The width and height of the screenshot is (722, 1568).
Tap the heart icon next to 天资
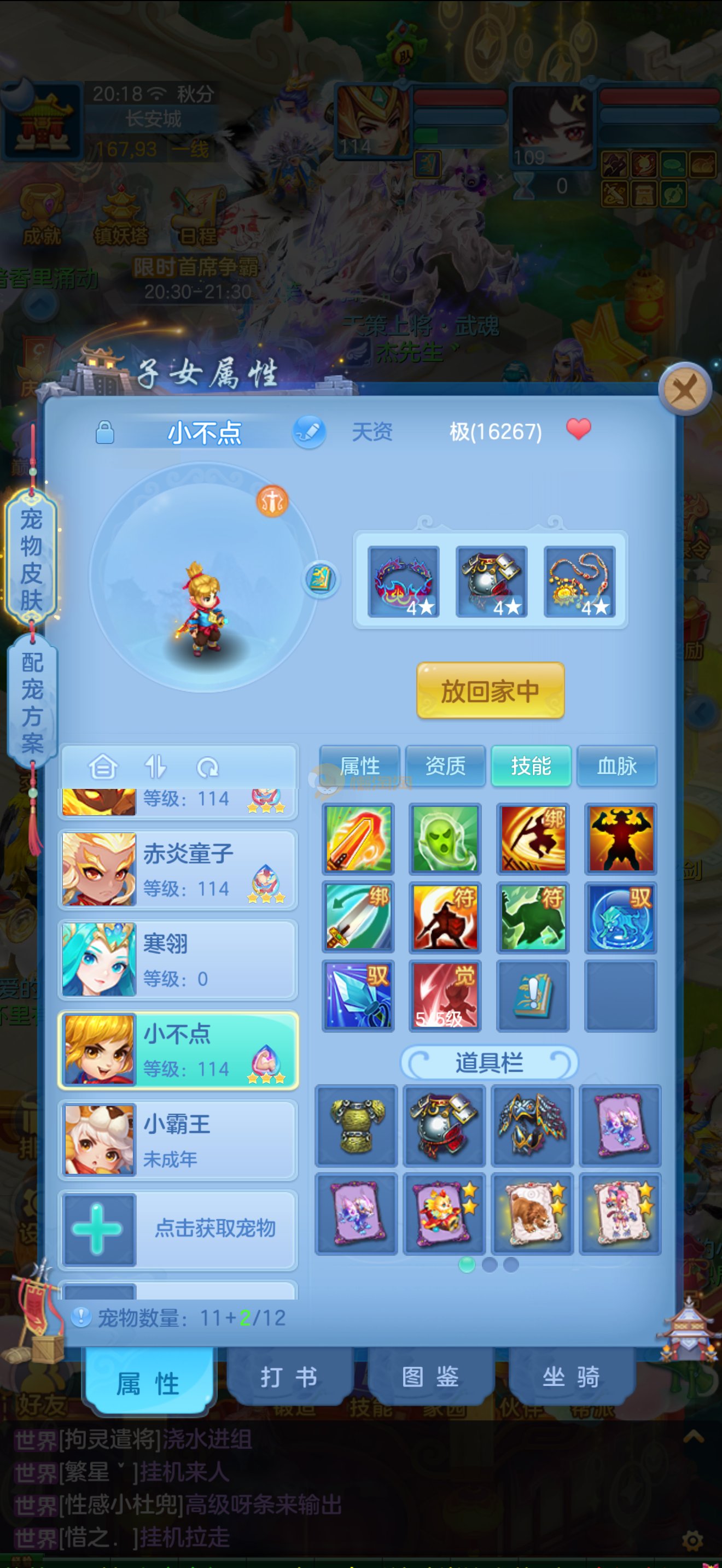tap(578, 429)
